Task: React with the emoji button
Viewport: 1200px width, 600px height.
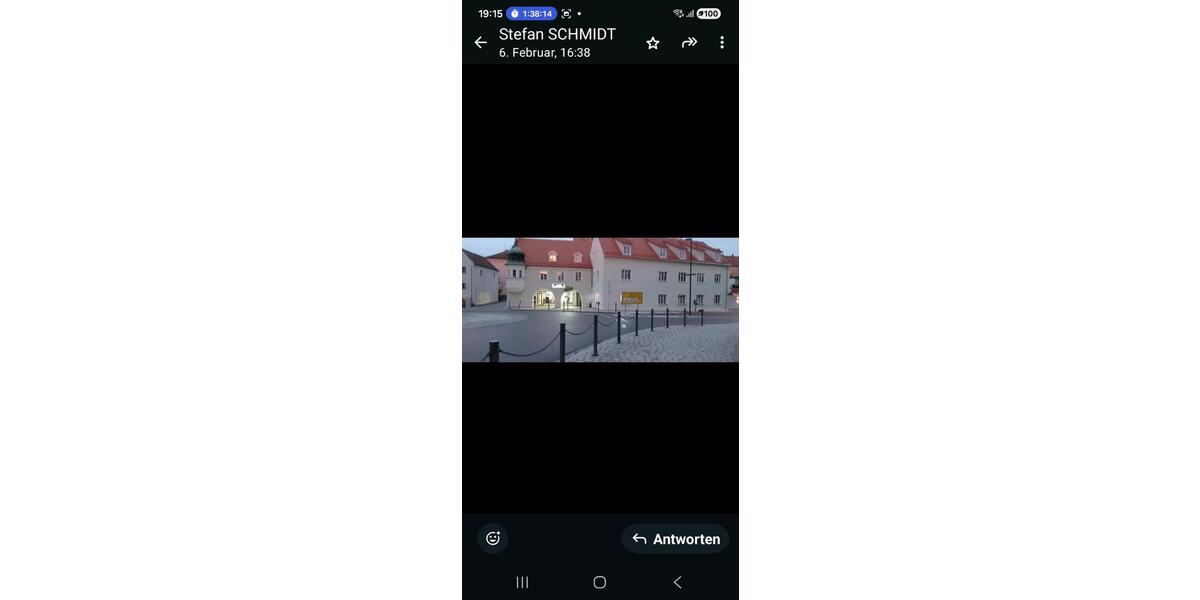Action: click(x=493, y=538)
